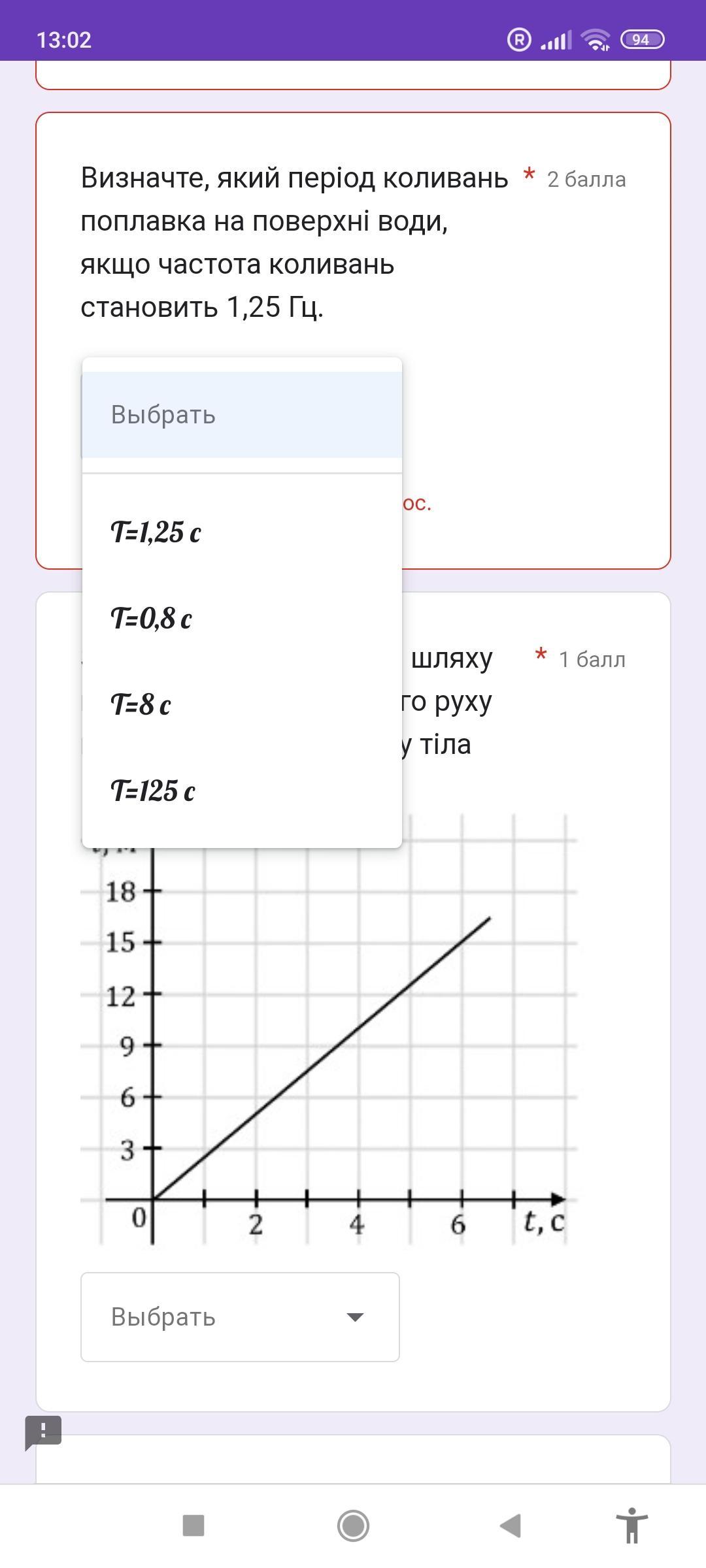
Task: Open the accessibility shortcut button
Action: [x=631, y=1526]
